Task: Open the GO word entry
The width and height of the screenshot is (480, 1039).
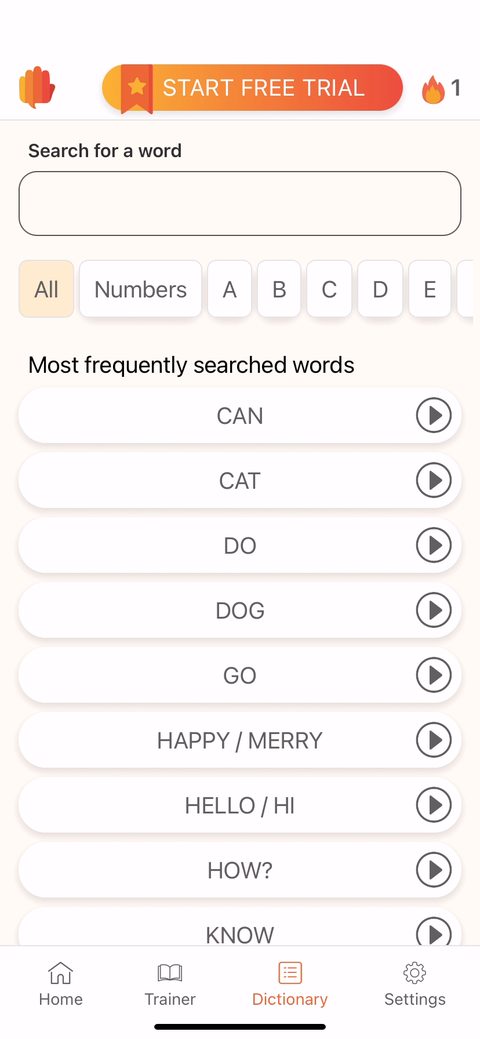Action: tap(240, 676)
